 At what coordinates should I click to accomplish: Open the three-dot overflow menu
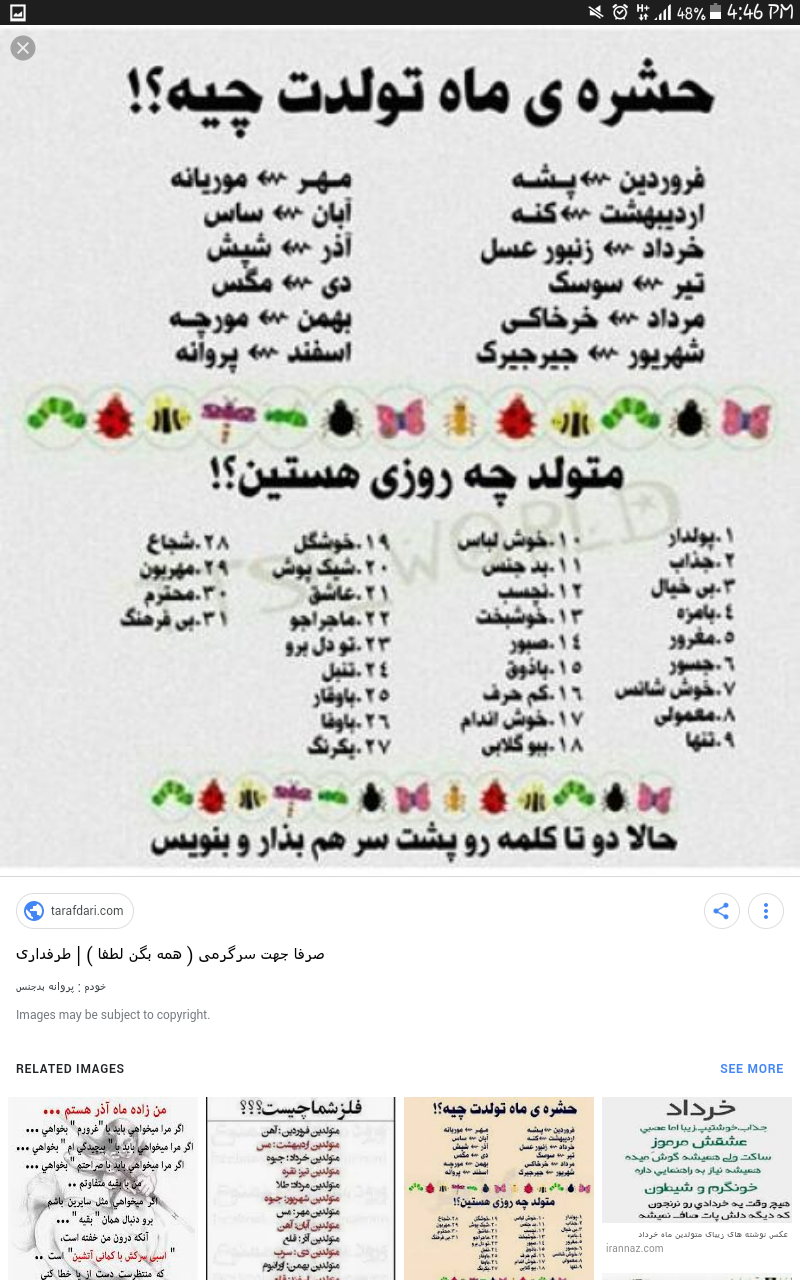click(x=766, y=911)
